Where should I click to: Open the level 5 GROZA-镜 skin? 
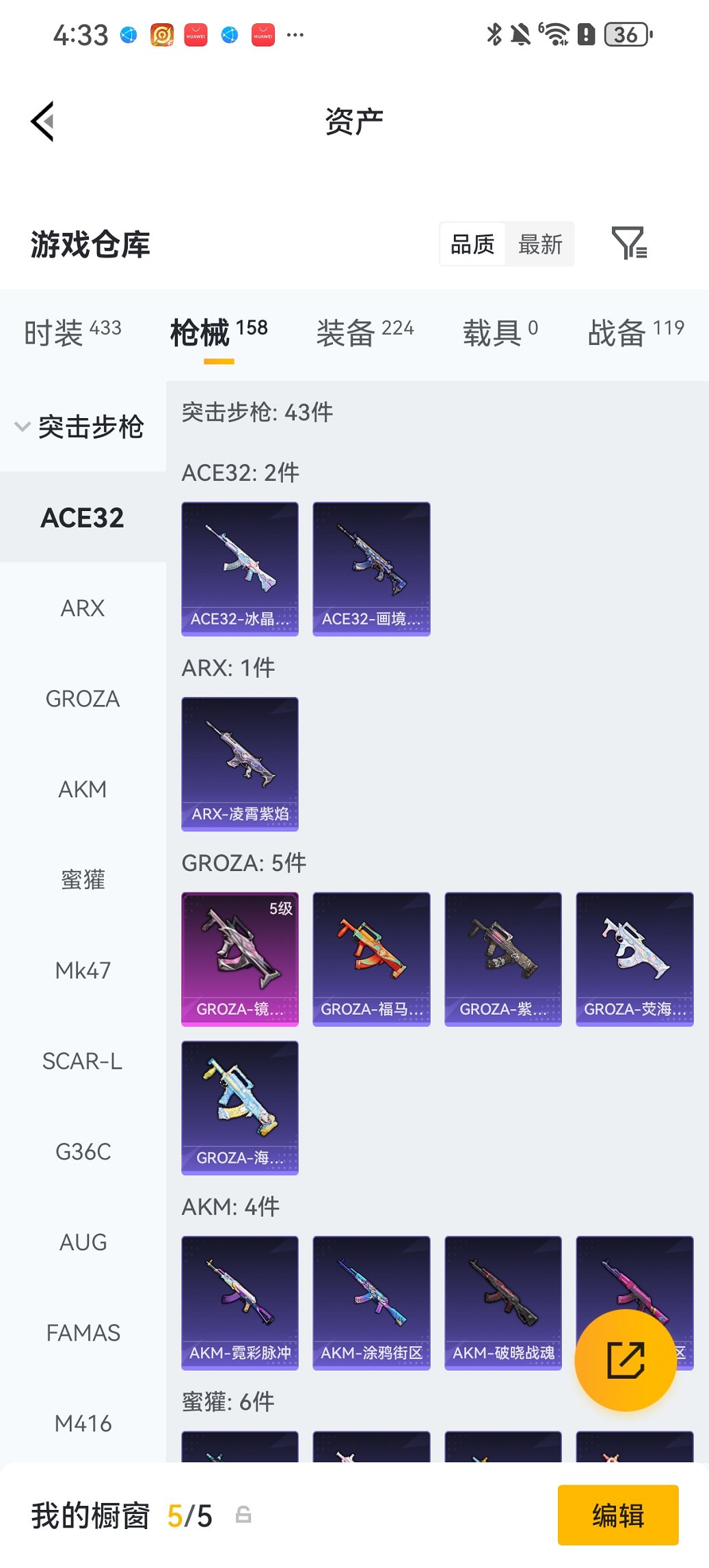pos(240,959)
